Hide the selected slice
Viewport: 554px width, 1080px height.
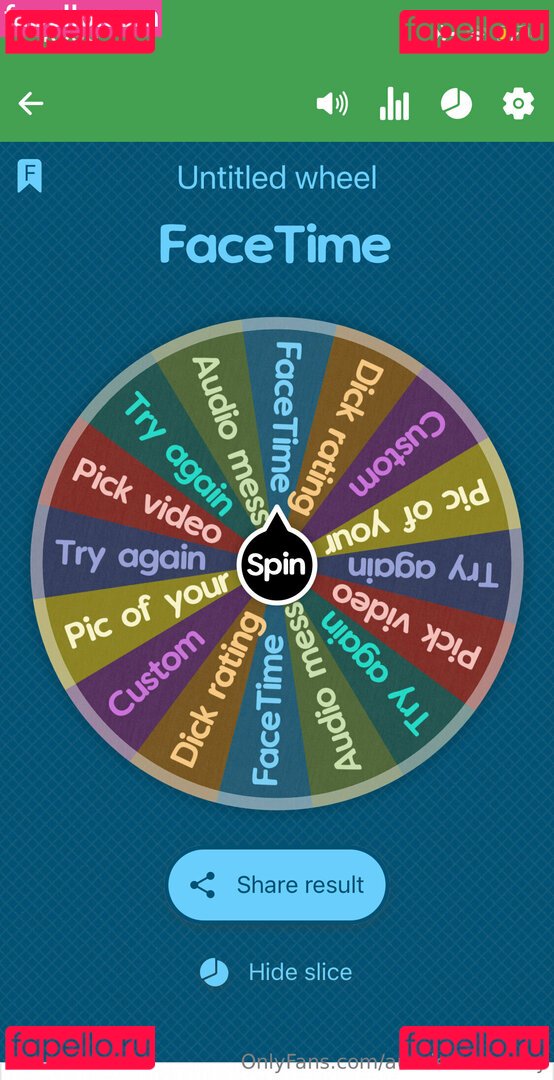pos(276,972)
